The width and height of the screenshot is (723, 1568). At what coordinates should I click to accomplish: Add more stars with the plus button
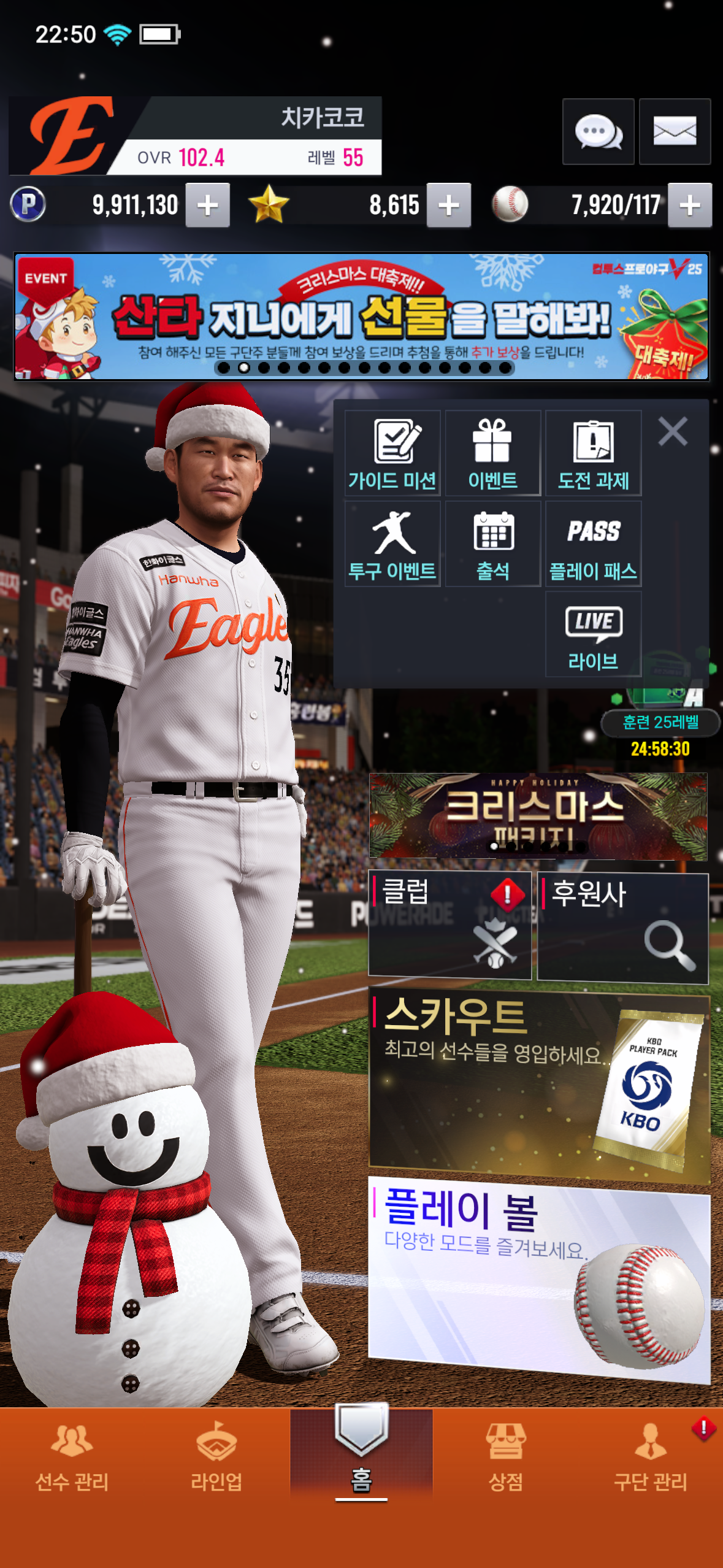[x=449, y=205]
